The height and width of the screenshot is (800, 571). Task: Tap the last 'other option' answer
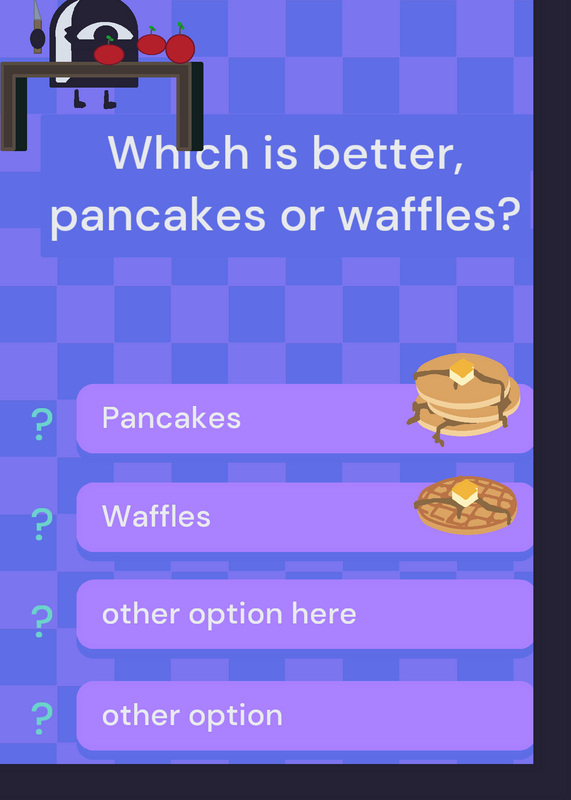click(x=305, y=715)
